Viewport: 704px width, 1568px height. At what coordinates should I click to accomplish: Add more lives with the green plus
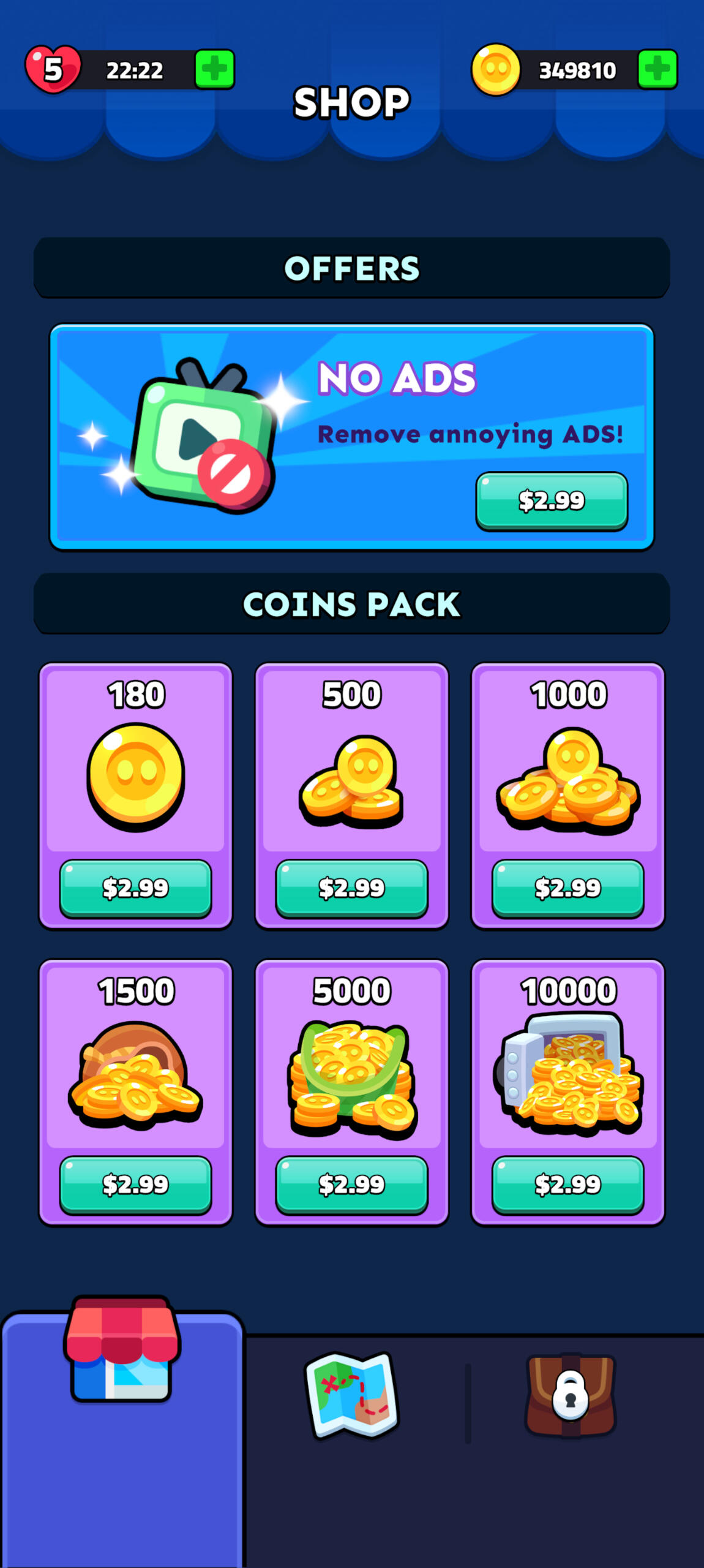point(214,69)
